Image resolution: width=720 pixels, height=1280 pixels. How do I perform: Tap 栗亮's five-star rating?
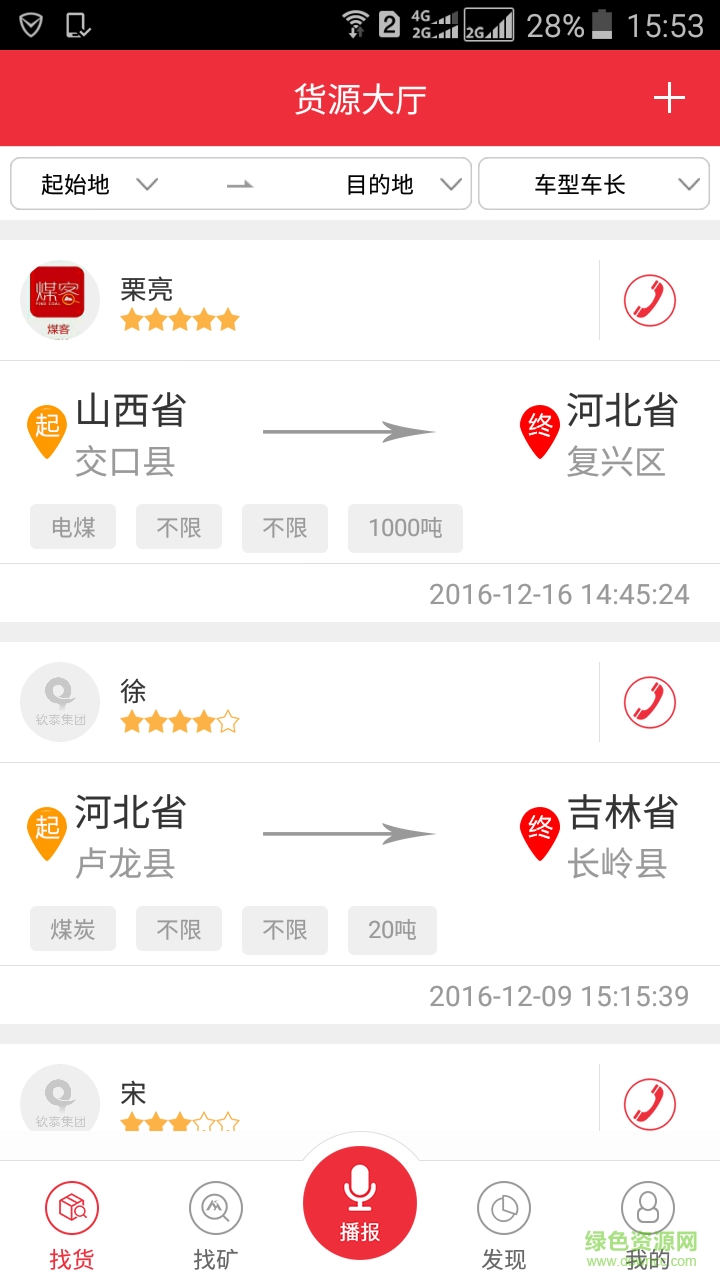[x=180, y=319]
